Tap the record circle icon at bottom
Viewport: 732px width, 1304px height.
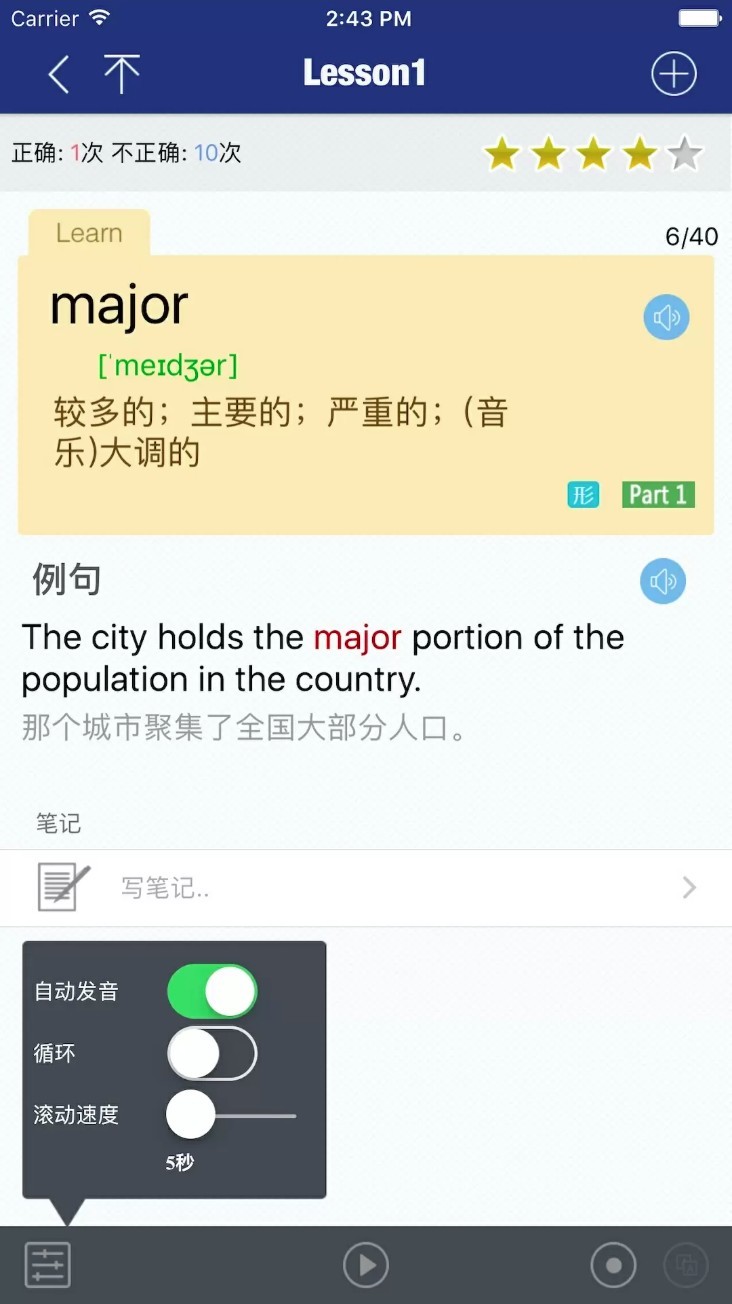[613, 1264]
